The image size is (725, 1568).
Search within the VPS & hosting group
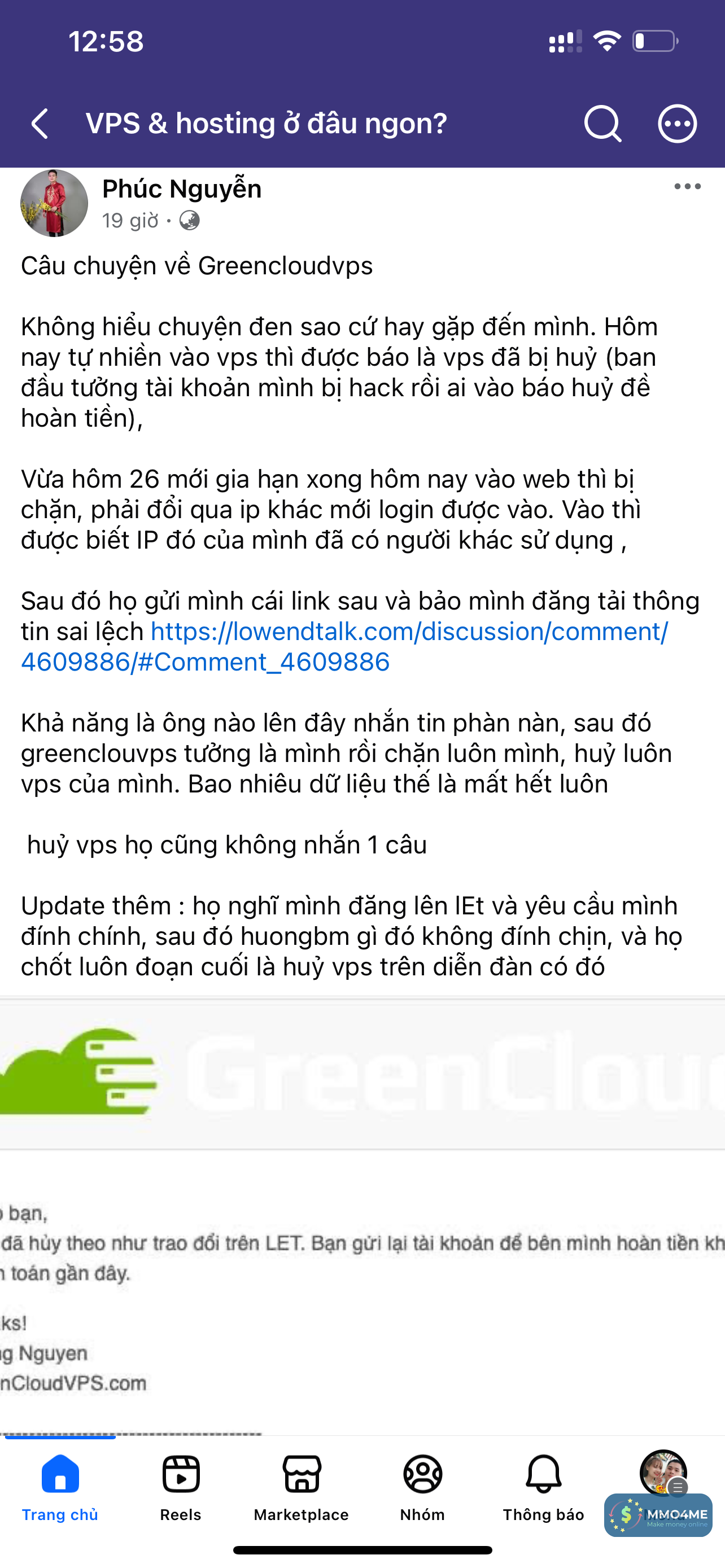pos(602,124)
